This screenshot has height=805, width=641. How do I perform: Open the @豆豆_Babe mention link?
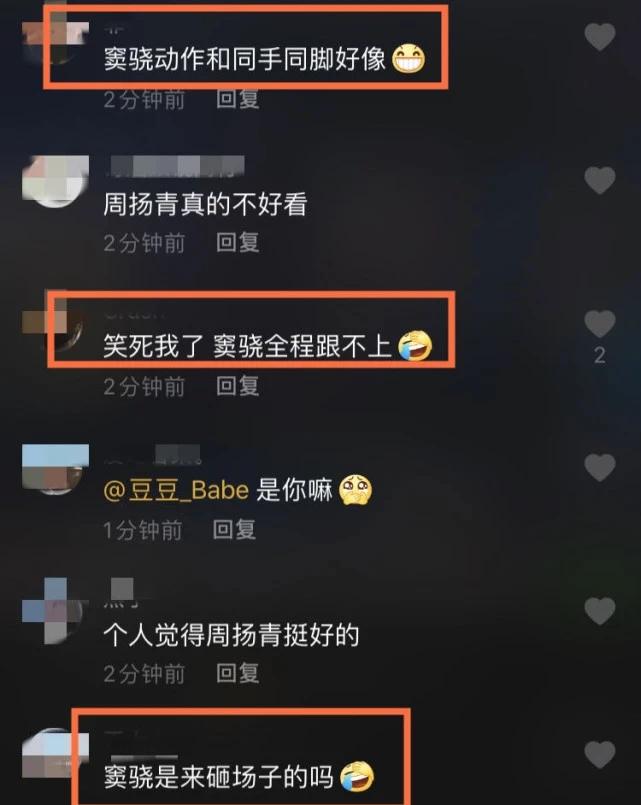pos(178,489)
